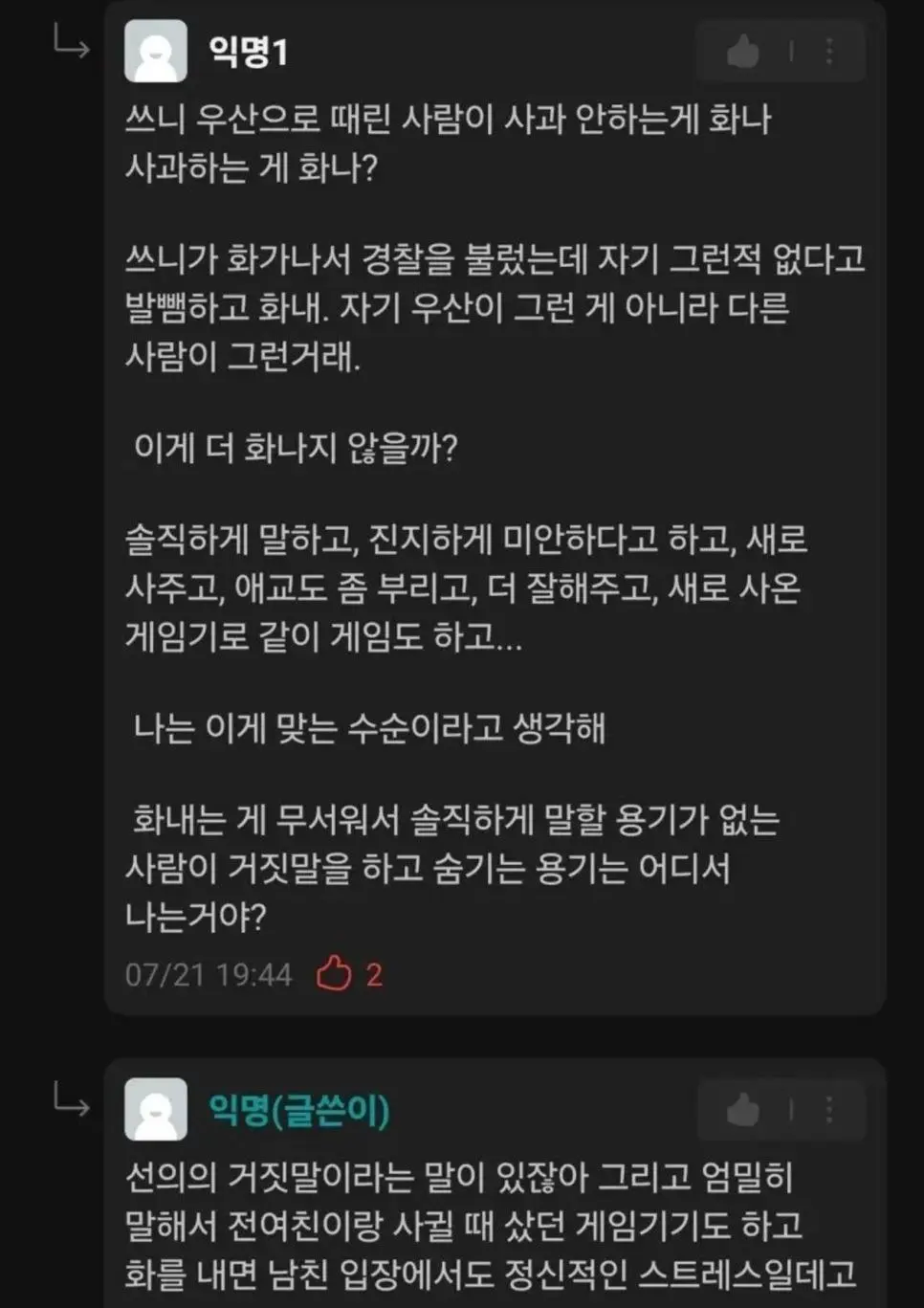The height and width of the screenshot is (1308, 924).
Task: Tap 익명1's circular profile avatar
Action: (158, 53)
